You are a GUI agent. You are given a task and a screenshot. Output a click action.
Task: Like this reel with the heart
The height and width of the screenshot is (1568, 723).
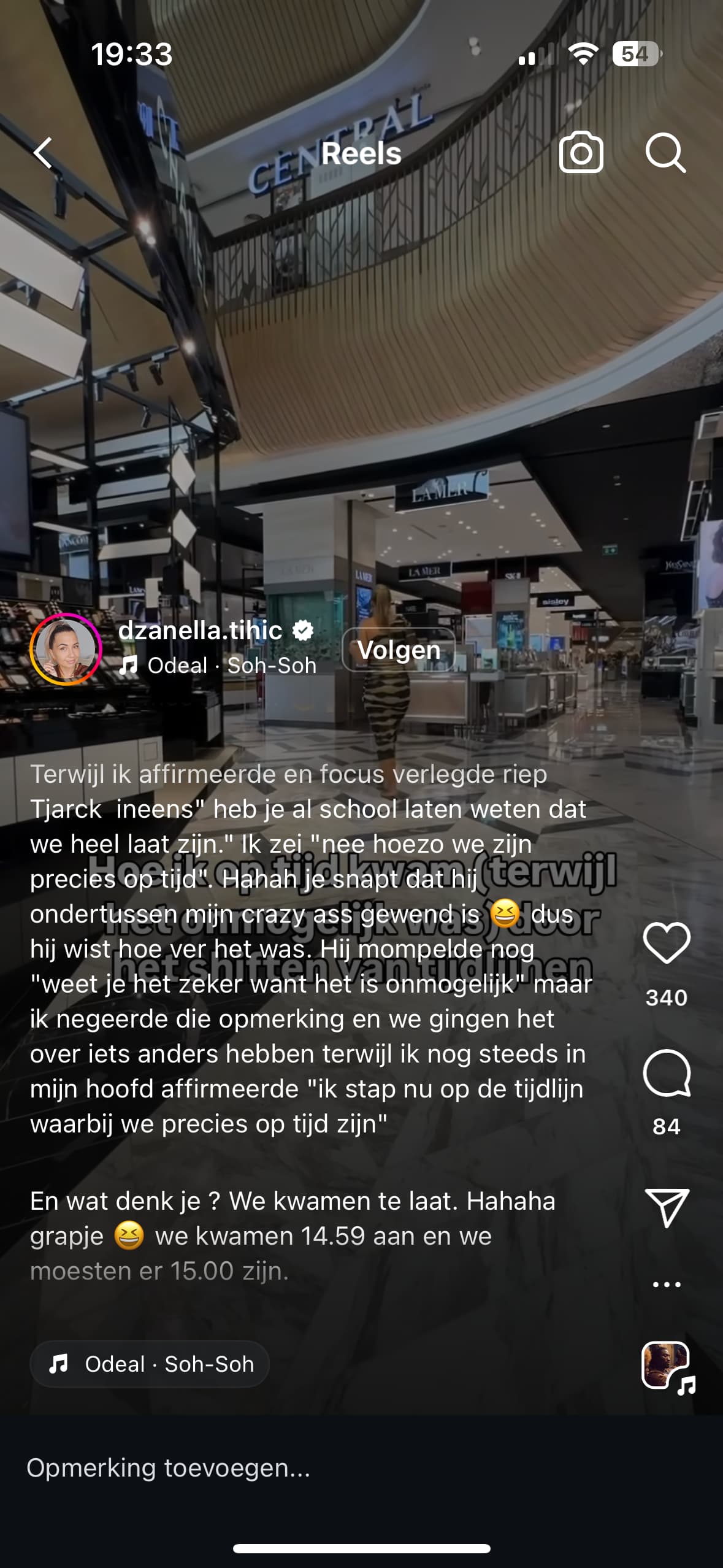667,943
